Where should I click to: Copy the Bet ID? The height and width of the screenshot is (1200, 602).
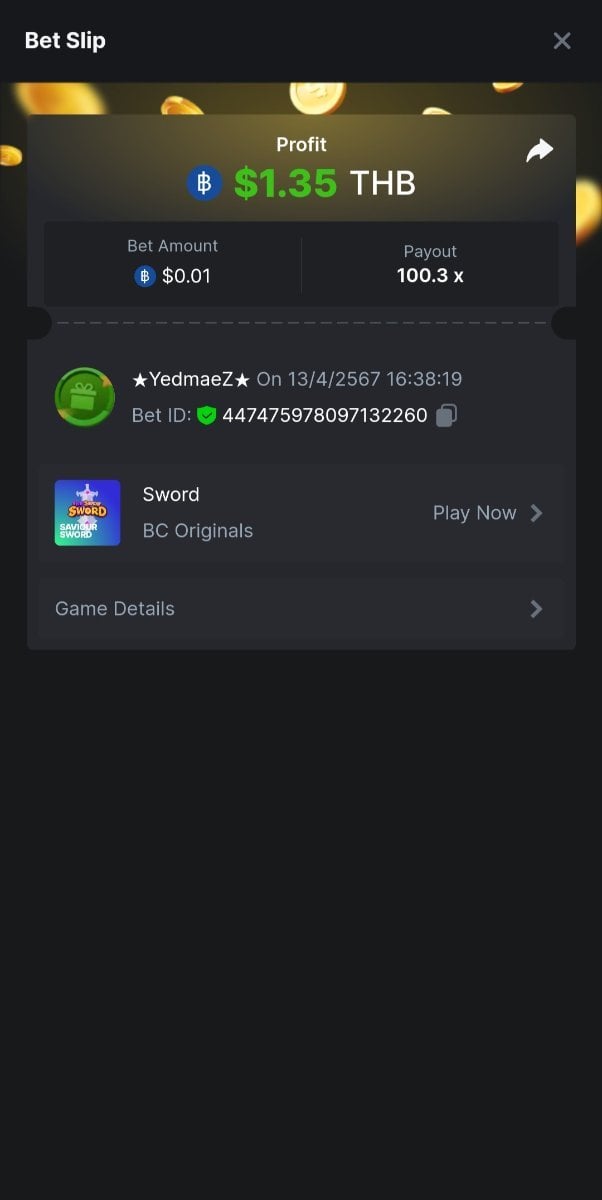coord(447,415)
